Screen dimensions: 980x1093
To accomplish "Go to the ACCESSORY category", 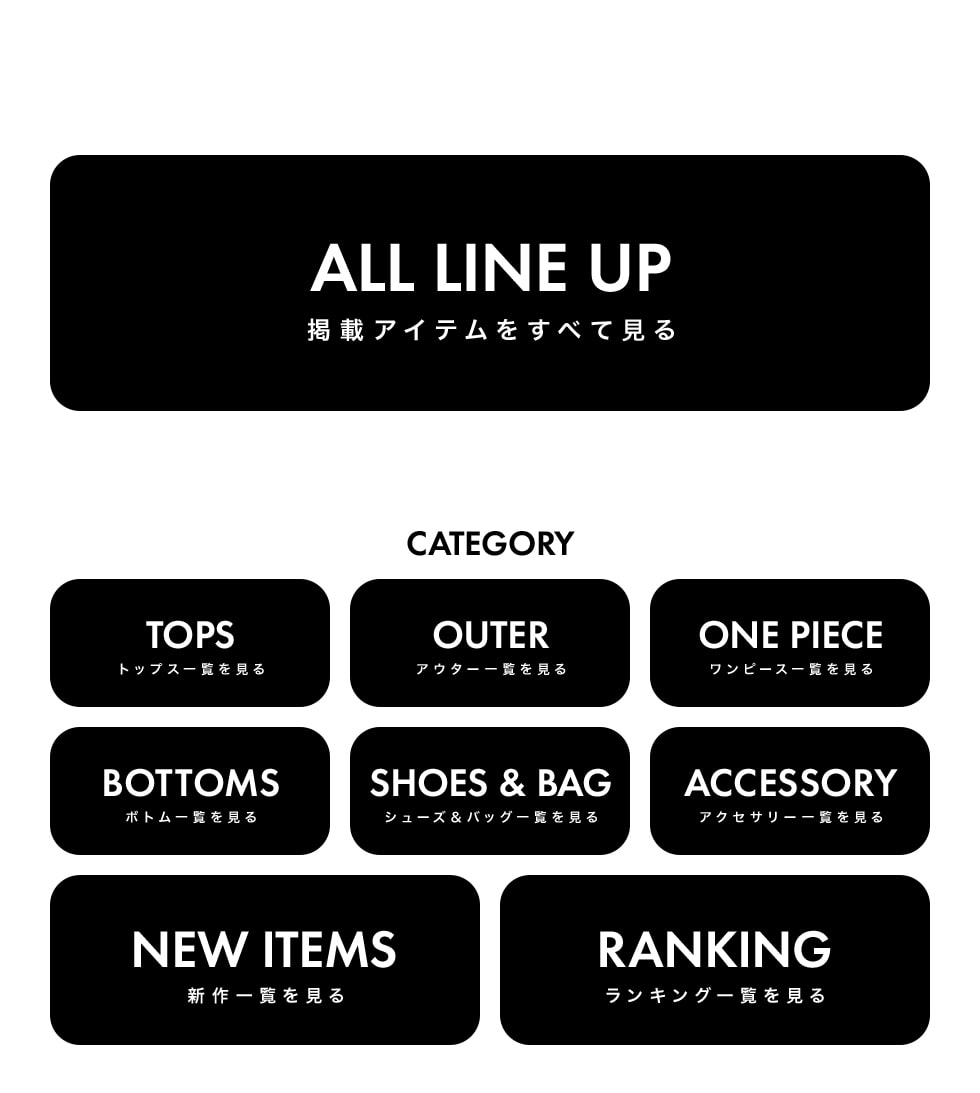I will [790, 791].
